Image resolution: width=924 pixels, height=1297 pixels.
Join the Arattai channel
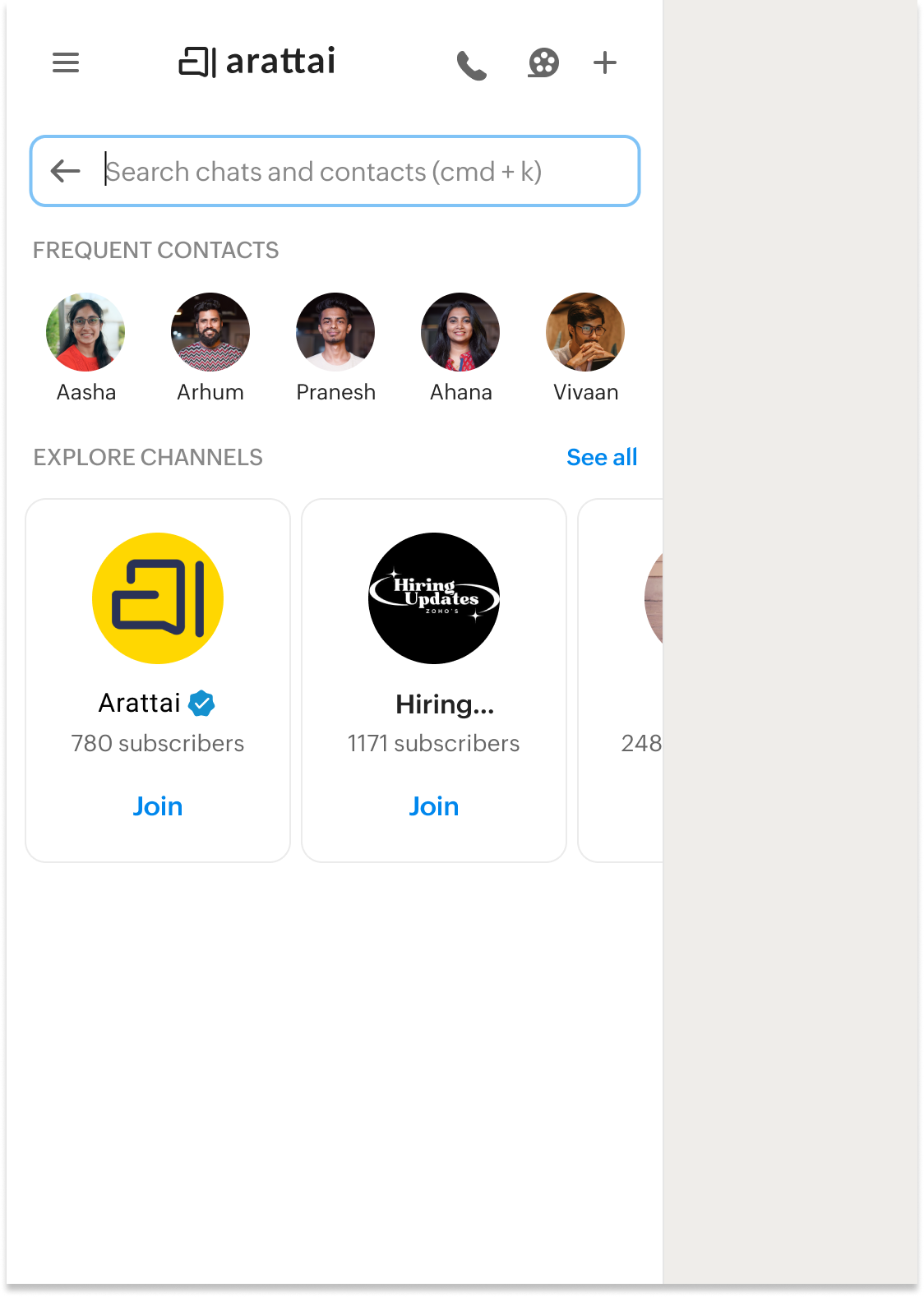[158, 806]
